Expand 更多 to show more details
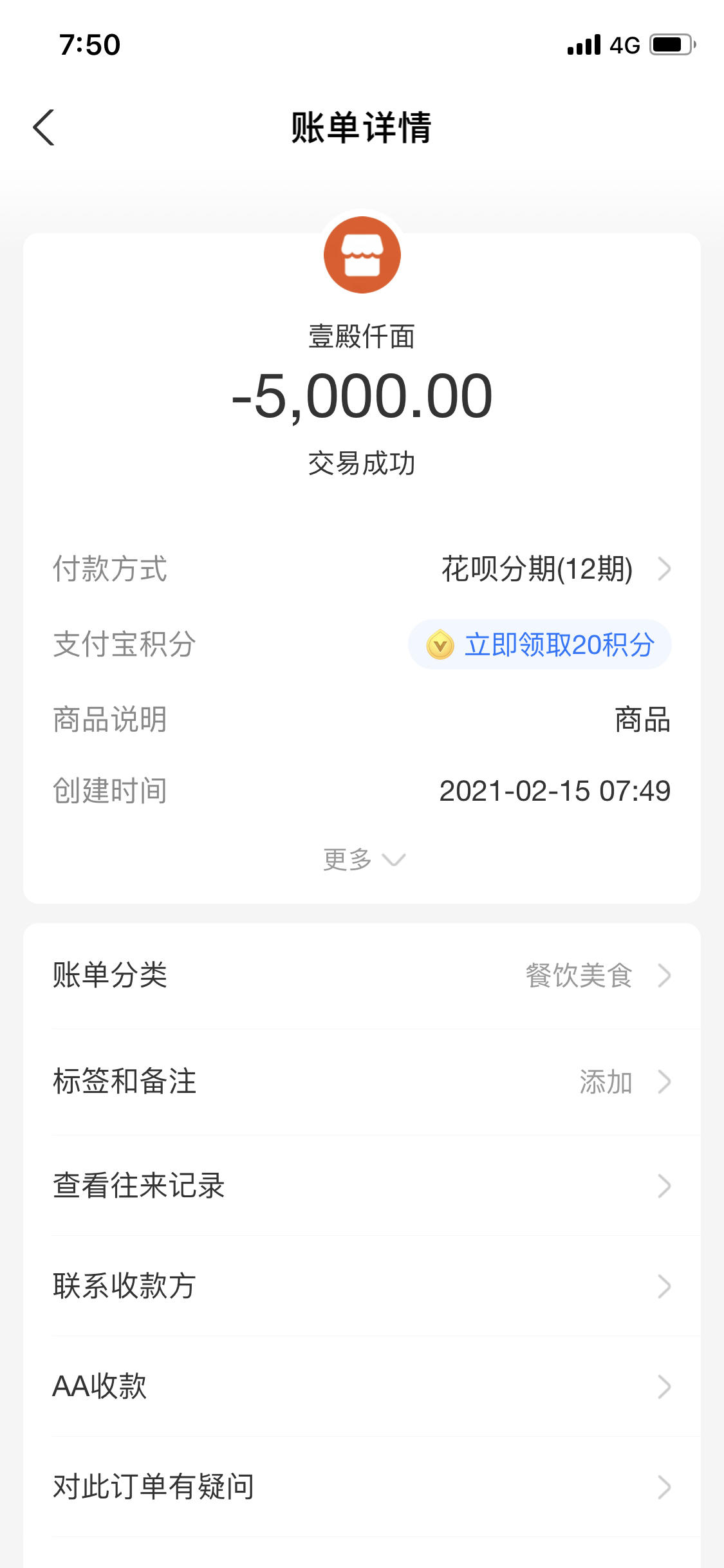 click(x=364, y=859)
